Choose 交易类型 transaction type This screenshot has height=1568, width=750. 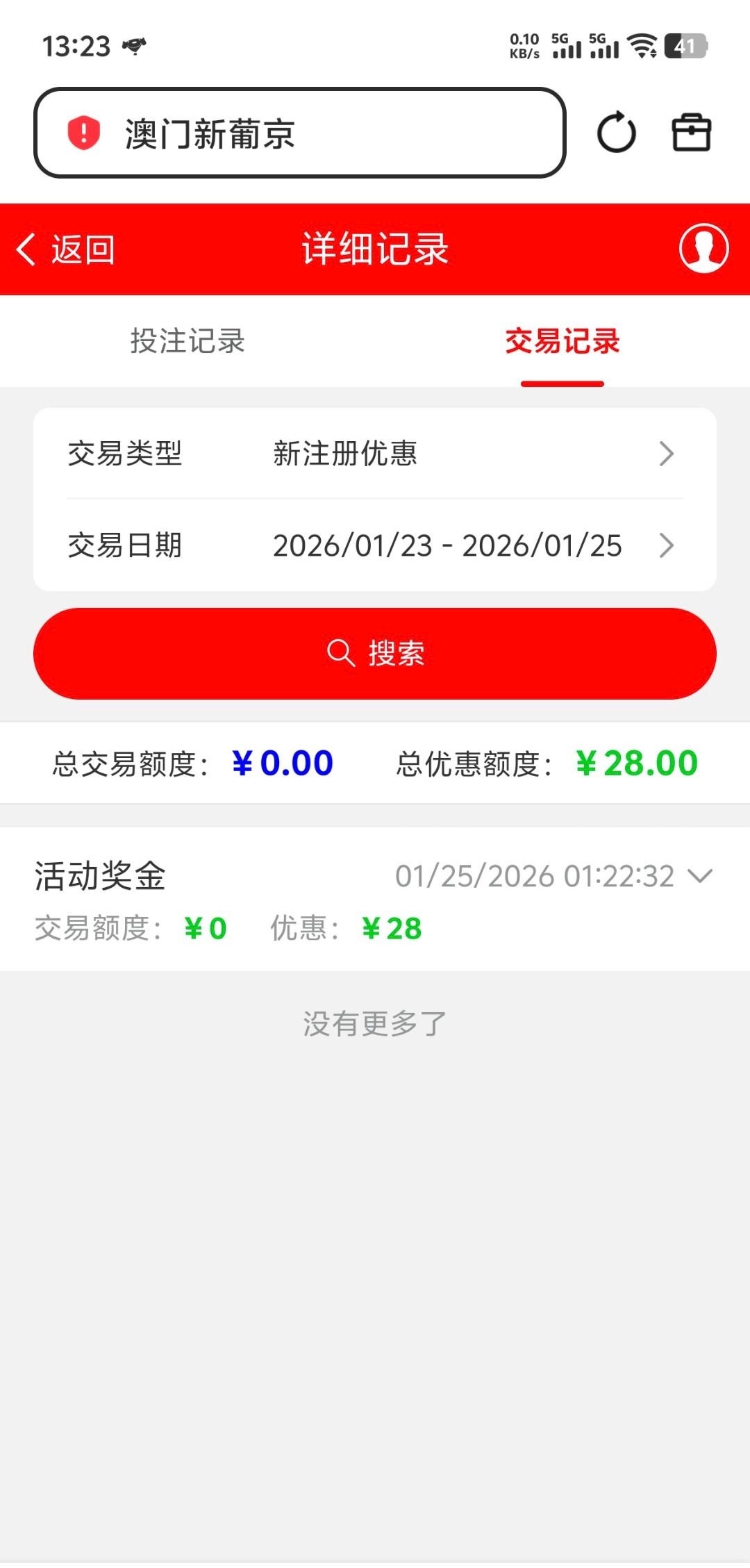(x=375, y=454)
